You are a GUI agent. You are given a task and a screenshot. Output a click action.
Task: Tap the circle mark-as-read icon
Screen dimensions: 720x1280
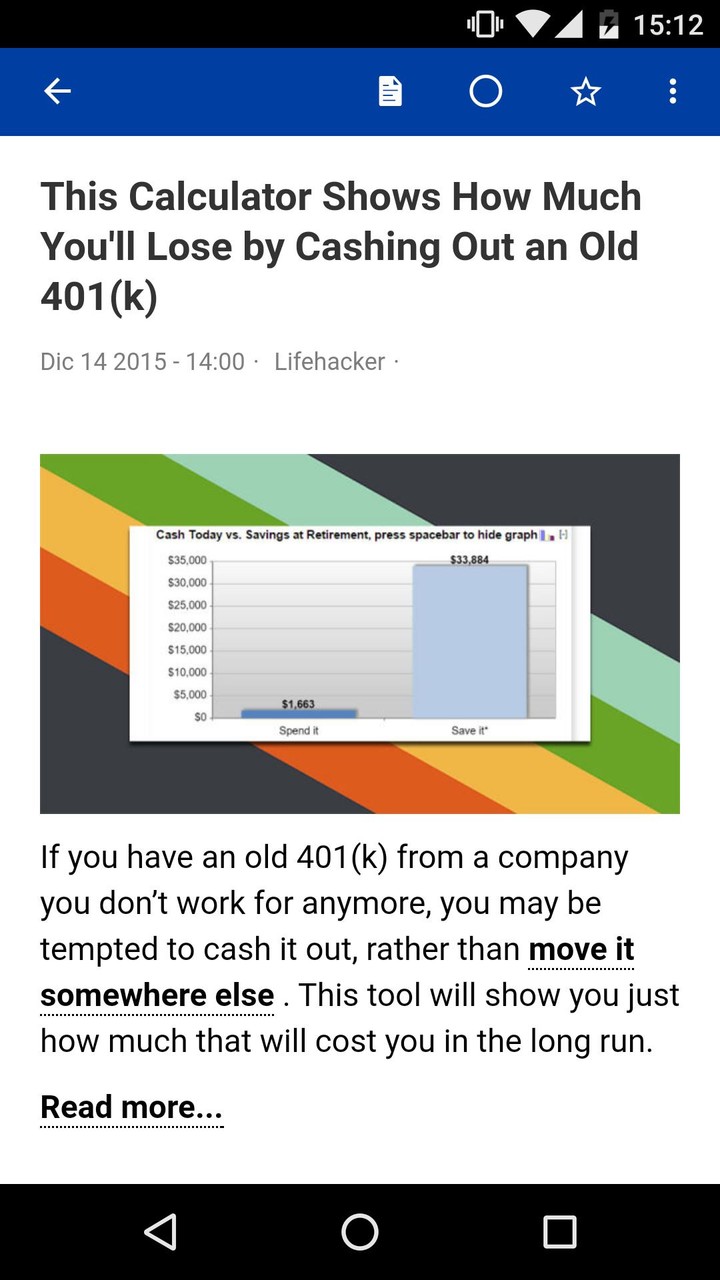(x=486, y=92)
